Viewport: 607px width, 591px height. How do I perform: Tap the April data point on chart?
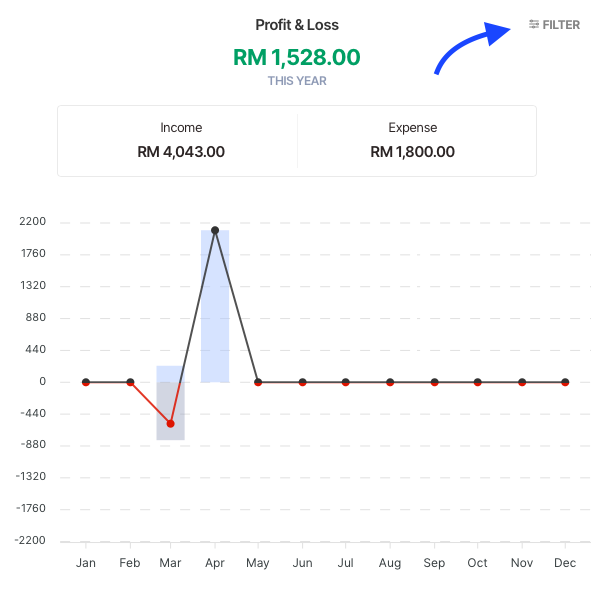215,231
